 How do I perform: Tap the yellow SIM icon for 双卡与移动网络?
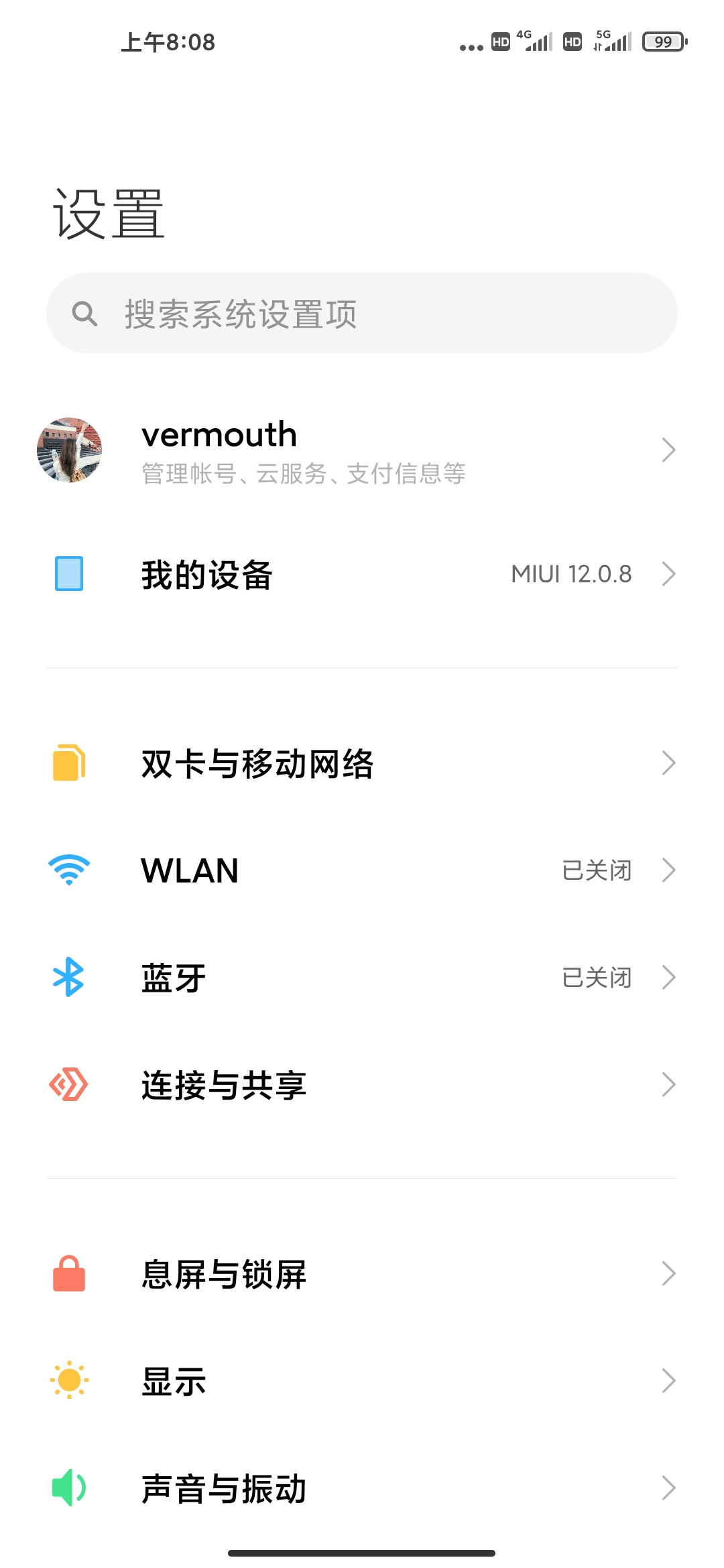(68, 763)
